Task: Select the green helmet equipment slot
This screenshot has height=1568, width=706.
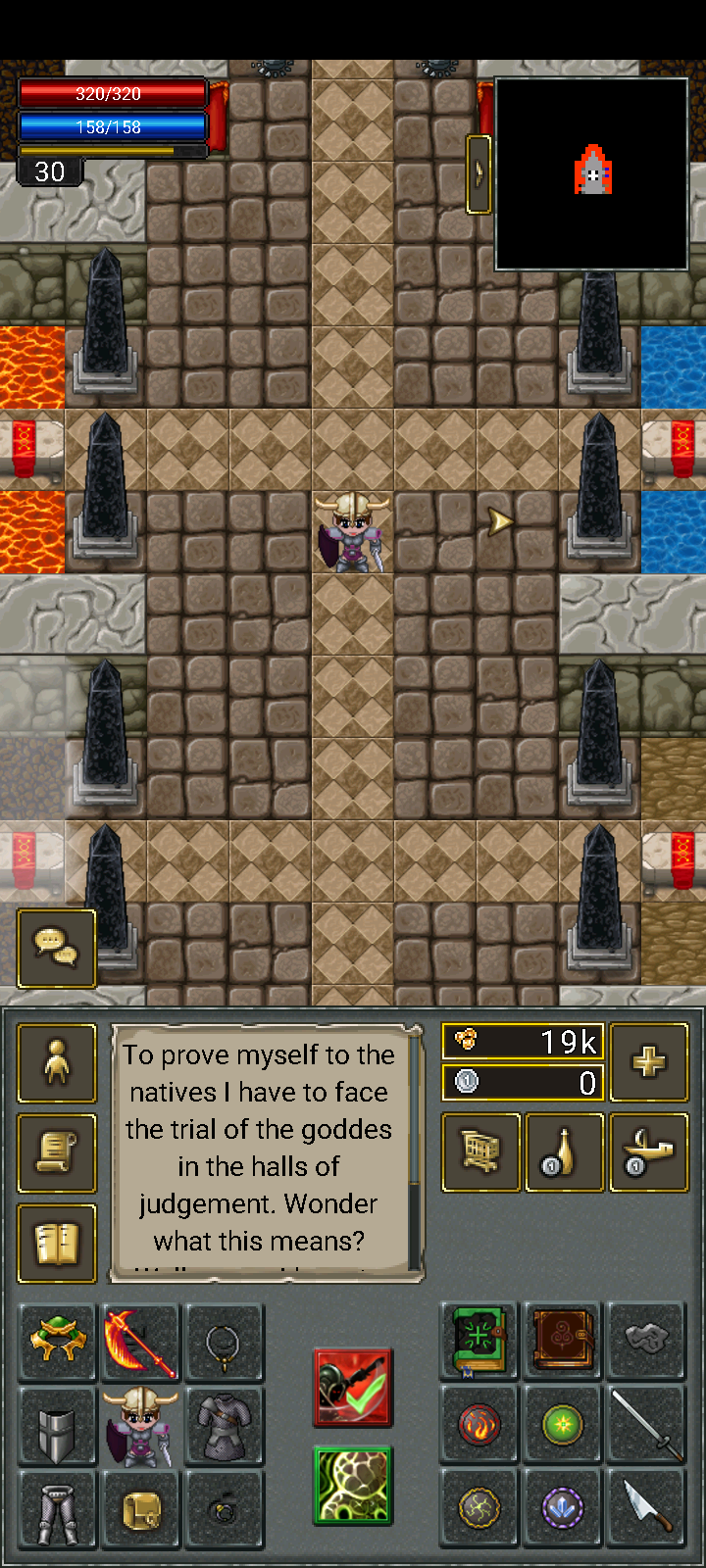Action: point(57,1343)
